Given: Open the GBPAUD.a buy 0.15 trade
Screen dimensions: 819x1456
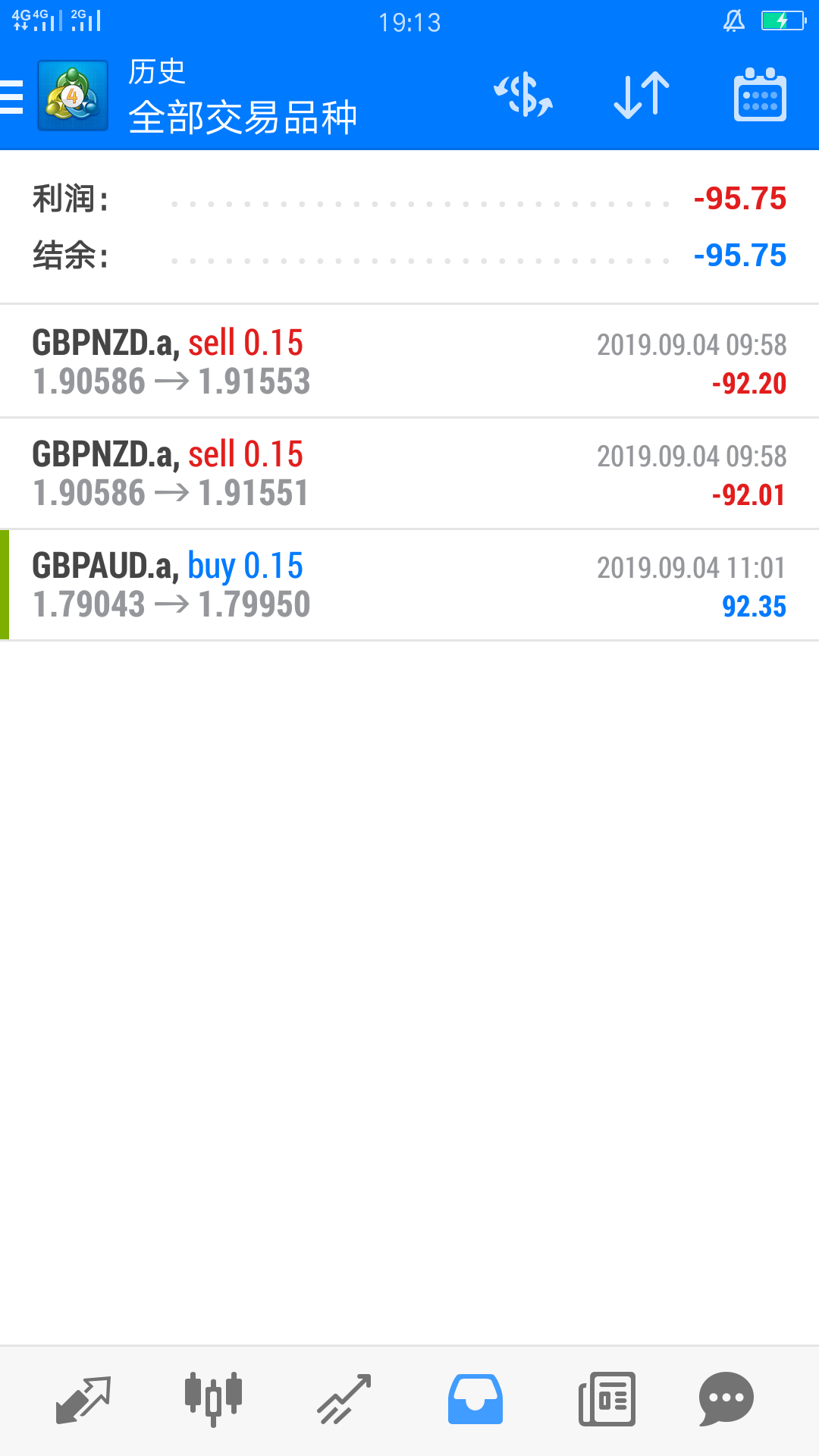Looking at the screenshot, I should [x=409, y=585].
